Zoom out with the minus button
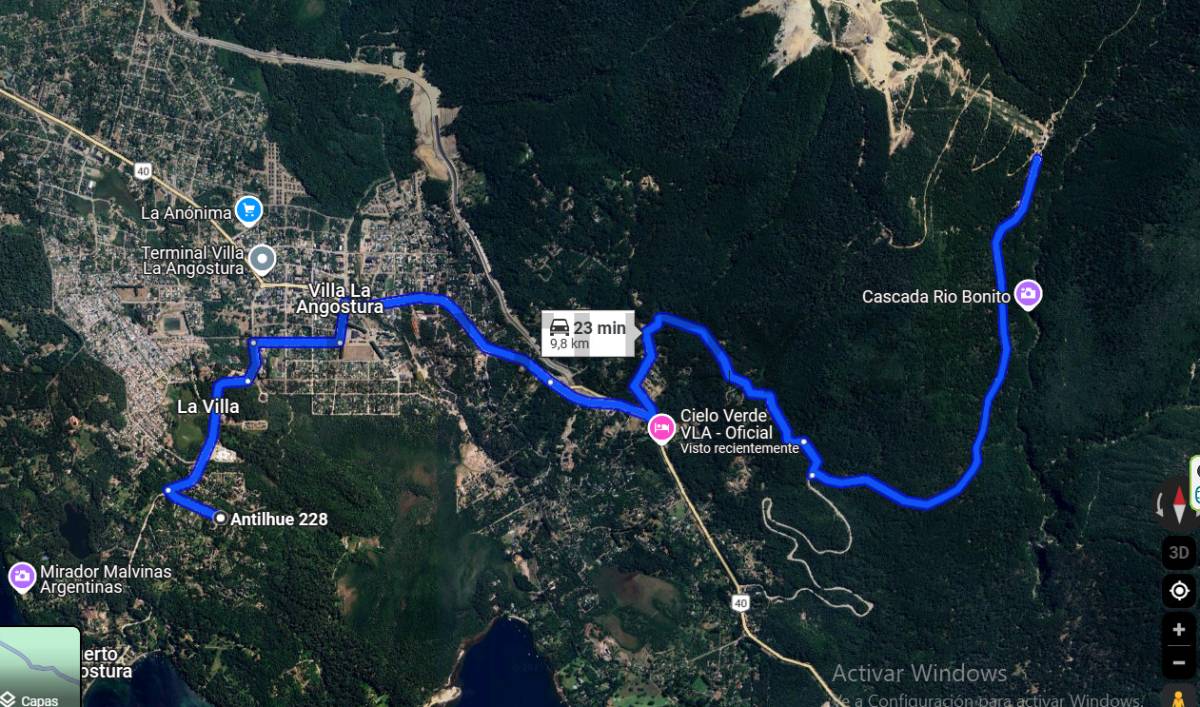This screenshot has height=707, width=1200. pos(1179,662)
